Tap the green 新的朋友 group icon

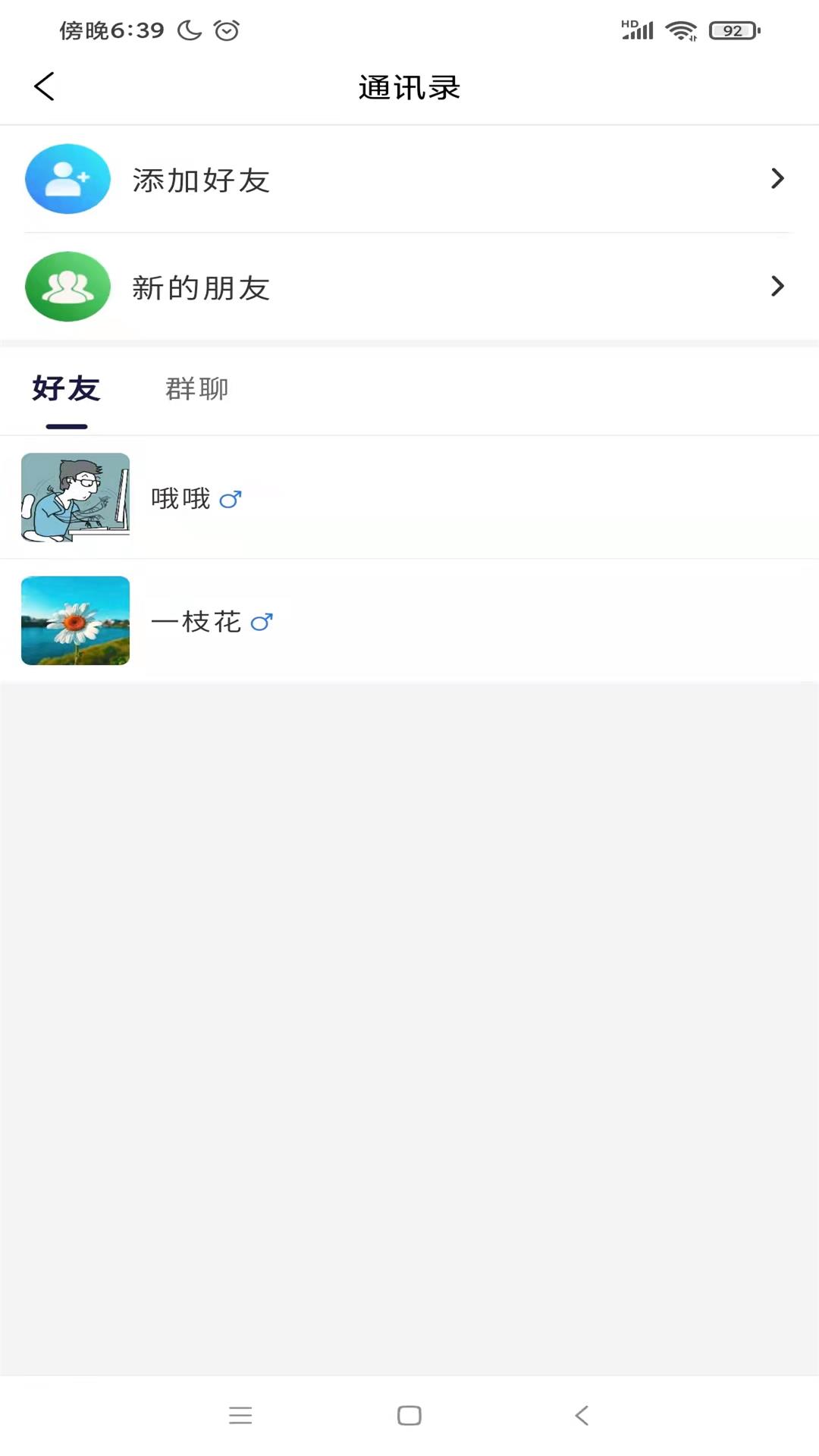[67, 287]
